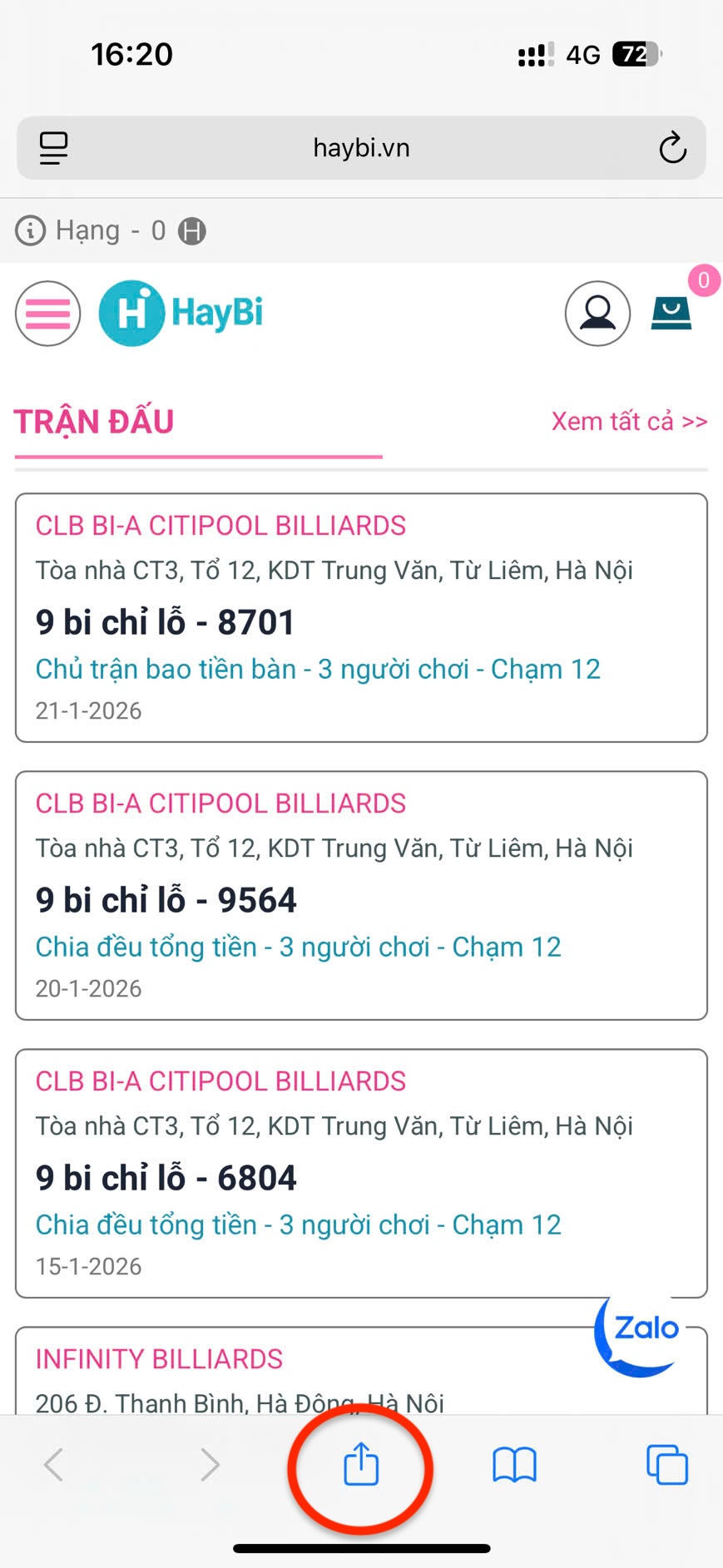The width and height of the screenshot is (723, 1568).
Task: Open the user profile account icon
Action: point(597,314)
